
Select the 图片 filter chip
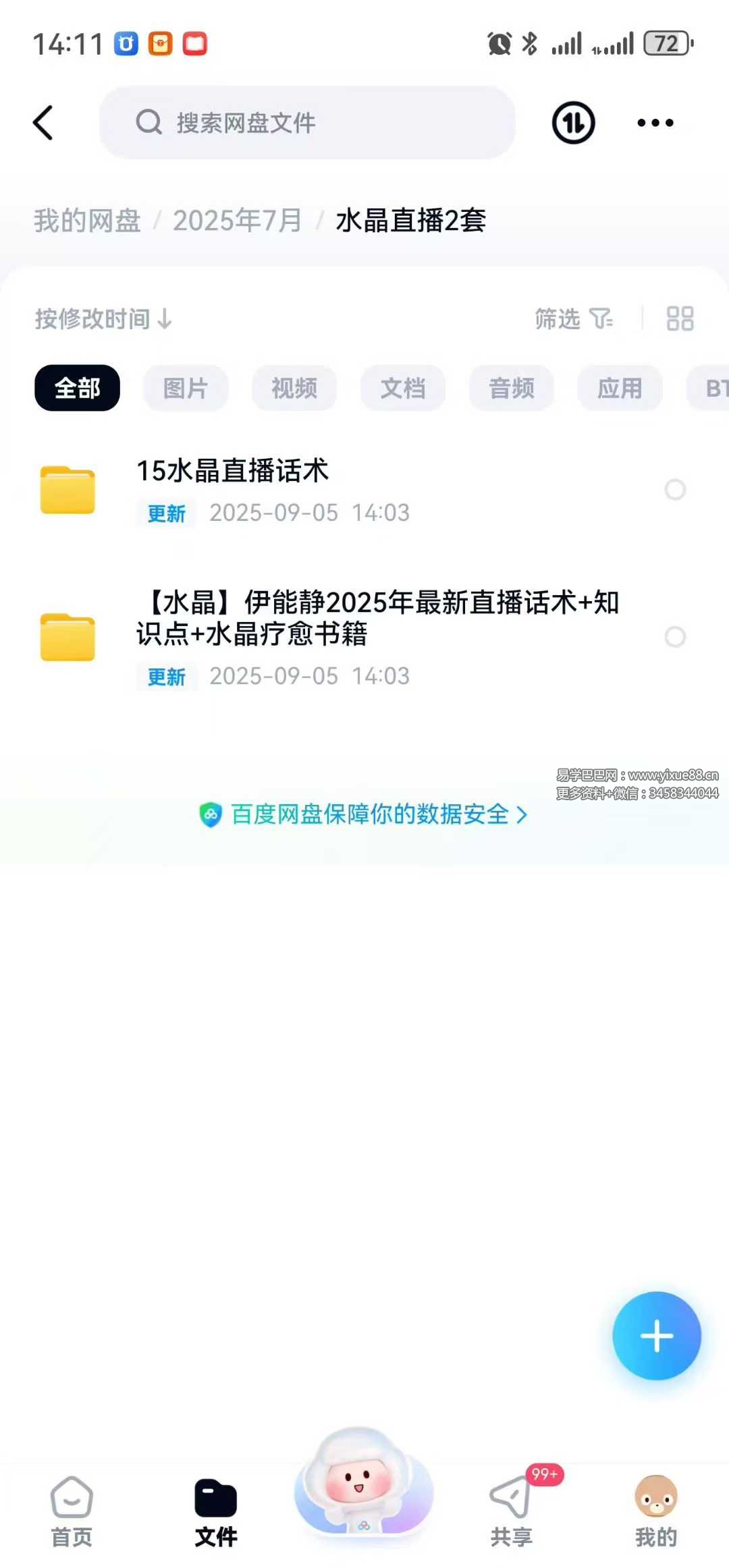point(186,388)
